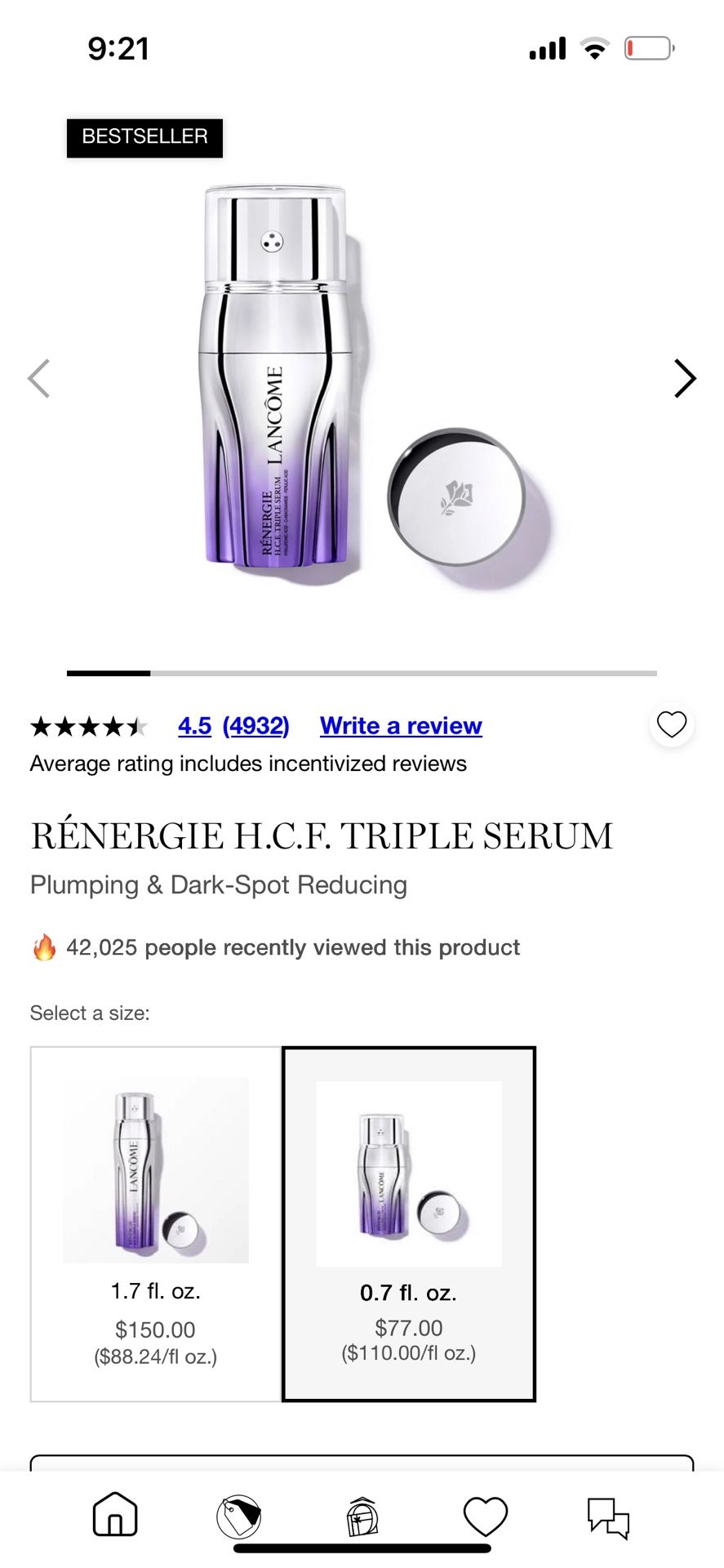Tap the image carousel progress bar
The height and width of the screenshot is (1568, 724).
click(362, 674)
